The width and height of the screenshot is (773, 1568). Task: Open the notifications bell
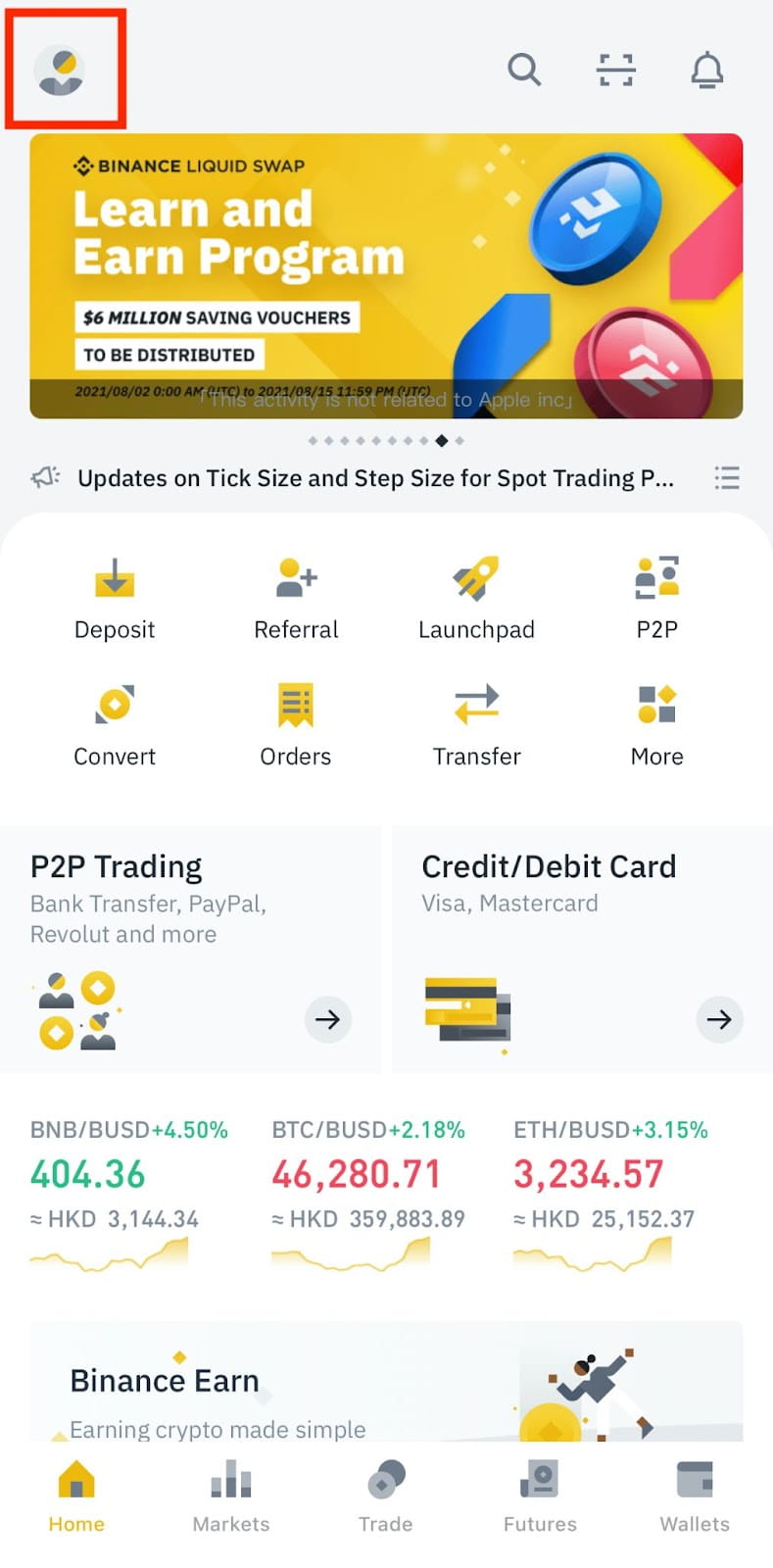[x=706, y=71]
